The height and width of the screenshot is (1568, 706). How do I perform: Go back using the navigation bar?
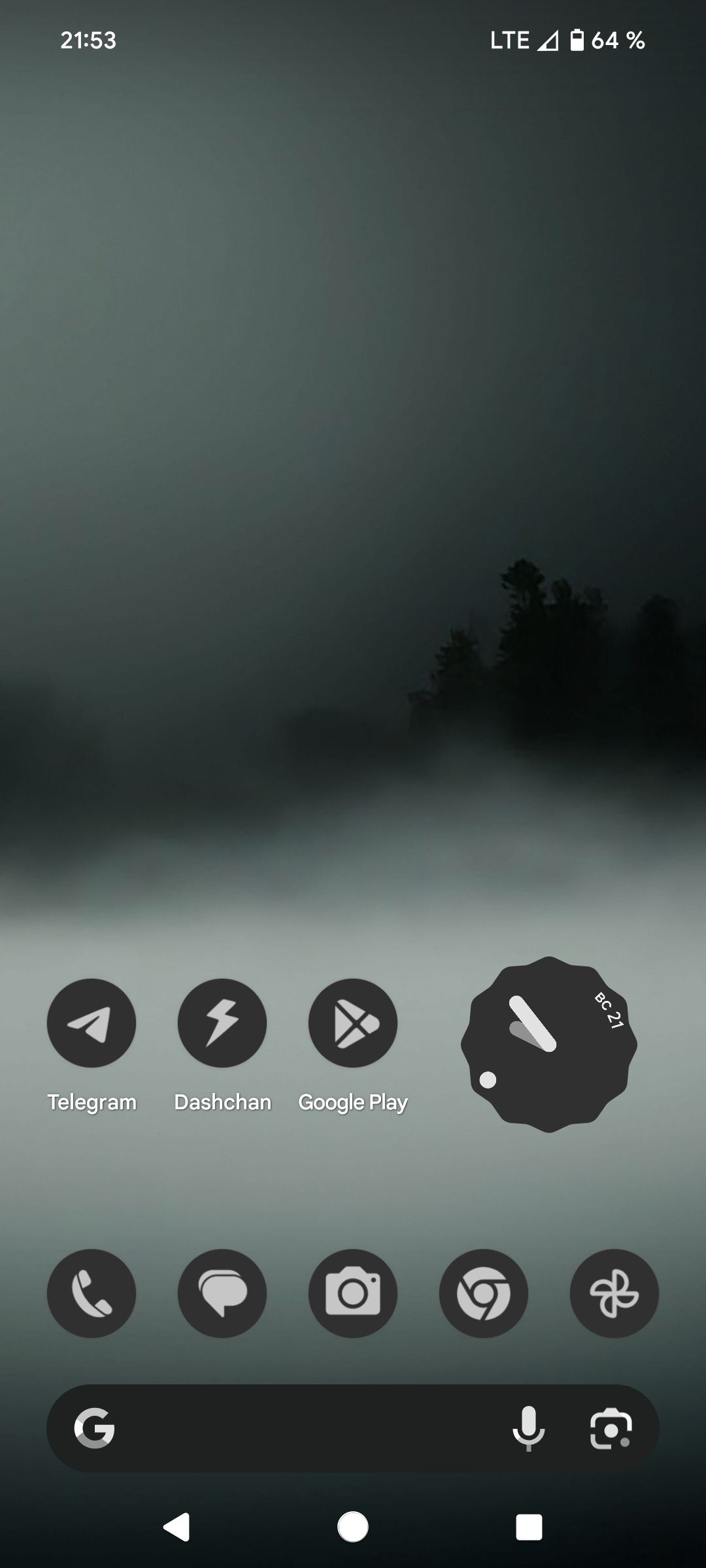(176, 1527)
